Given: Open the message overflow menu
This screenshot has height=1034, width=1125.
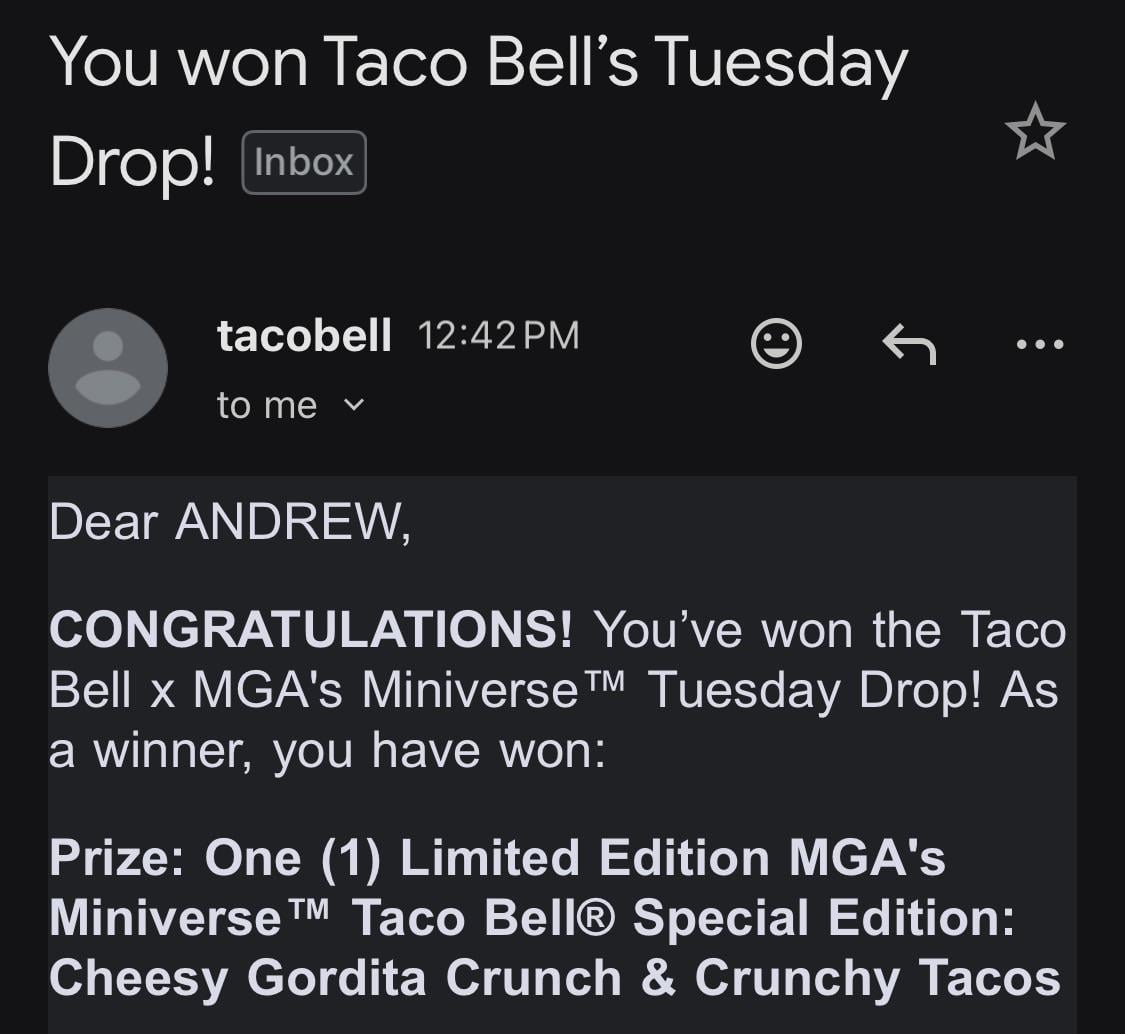Looking at the screenshot, I should [1040, 345].
